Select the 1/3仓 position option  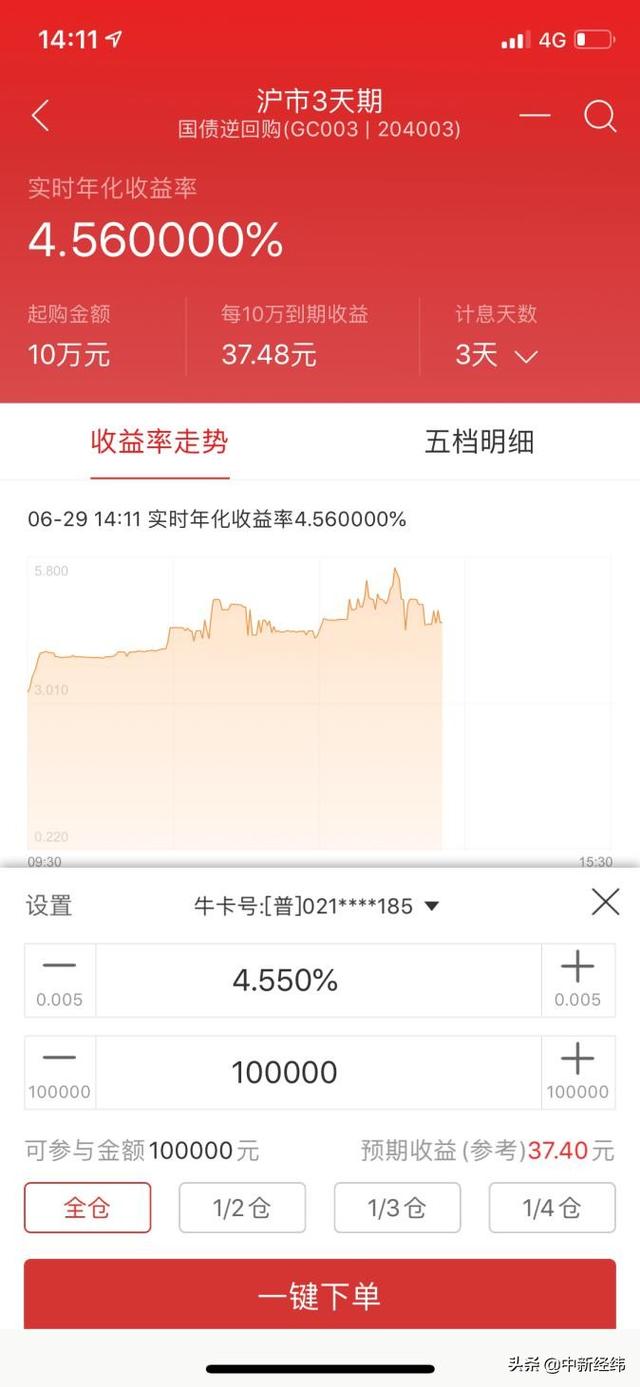coord(397,1208)
